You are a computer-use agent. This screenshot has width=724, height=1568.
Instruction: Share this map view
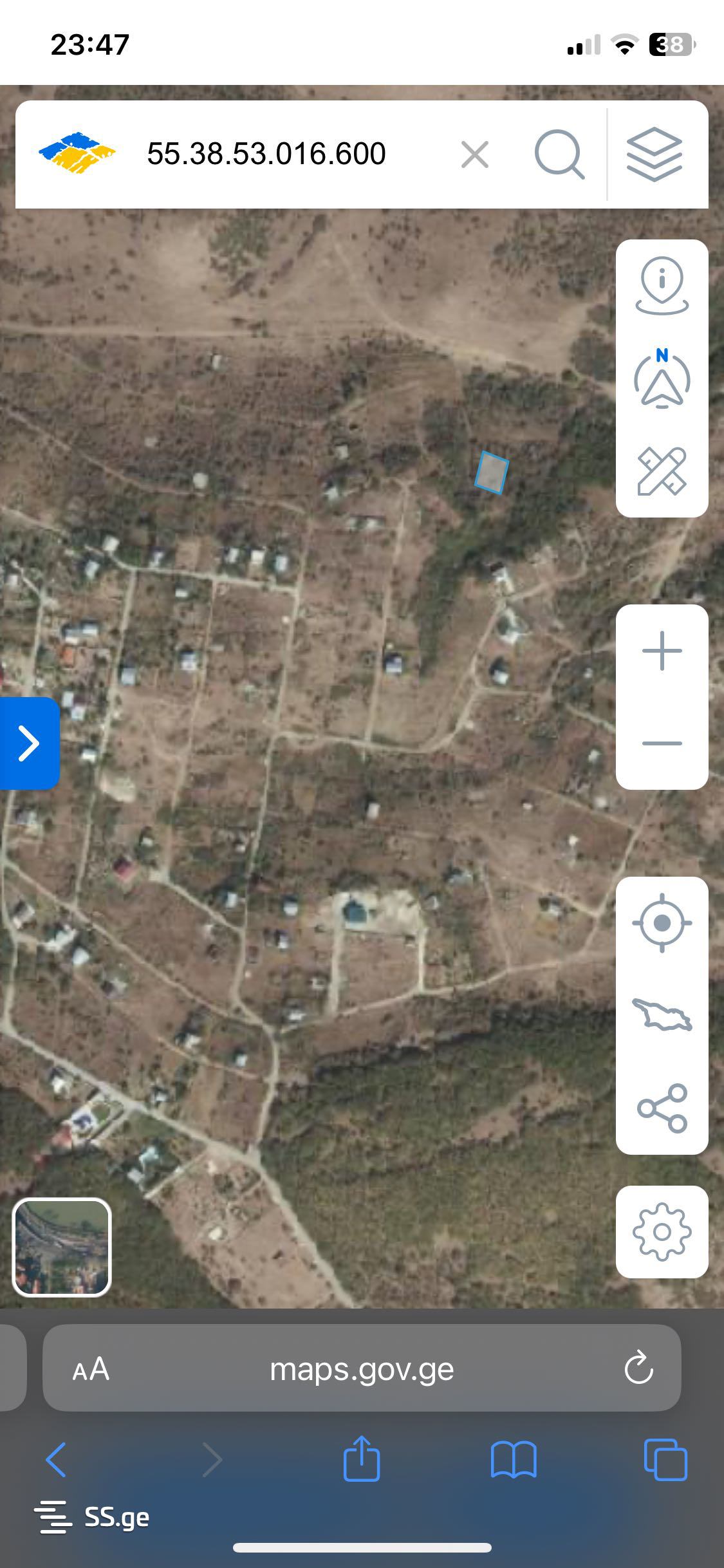662,1108
